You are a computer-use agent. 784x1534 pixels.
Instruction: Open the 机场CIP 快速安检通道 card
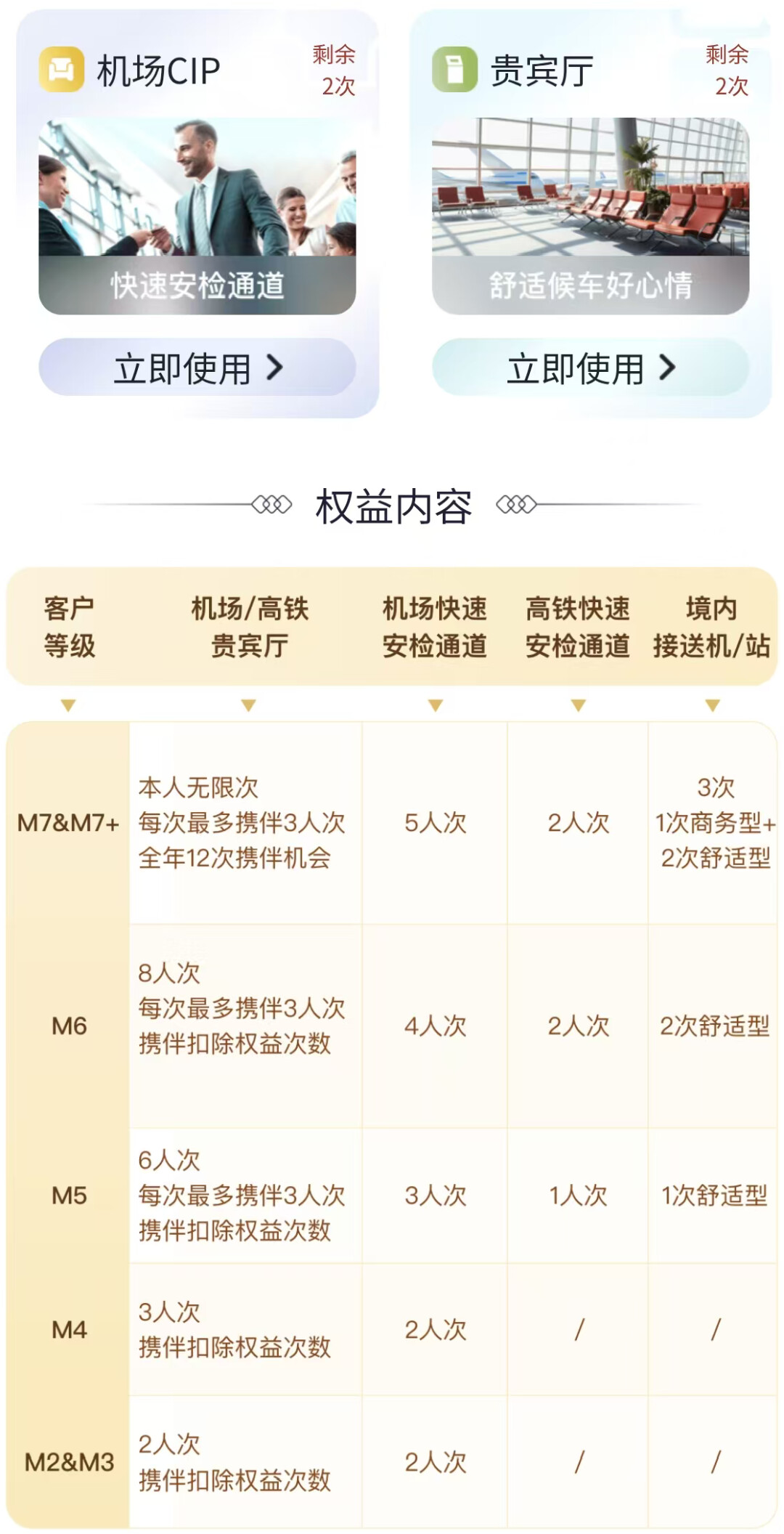click(x=197, y=216)
